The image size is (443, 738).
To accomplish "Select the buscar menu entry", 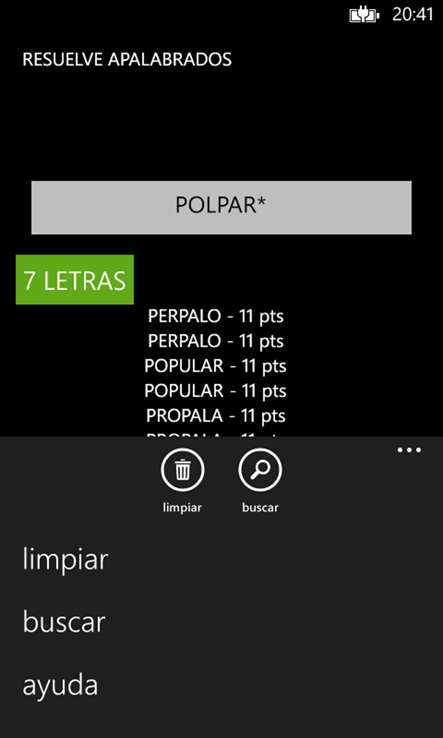I will coord(64,622).
